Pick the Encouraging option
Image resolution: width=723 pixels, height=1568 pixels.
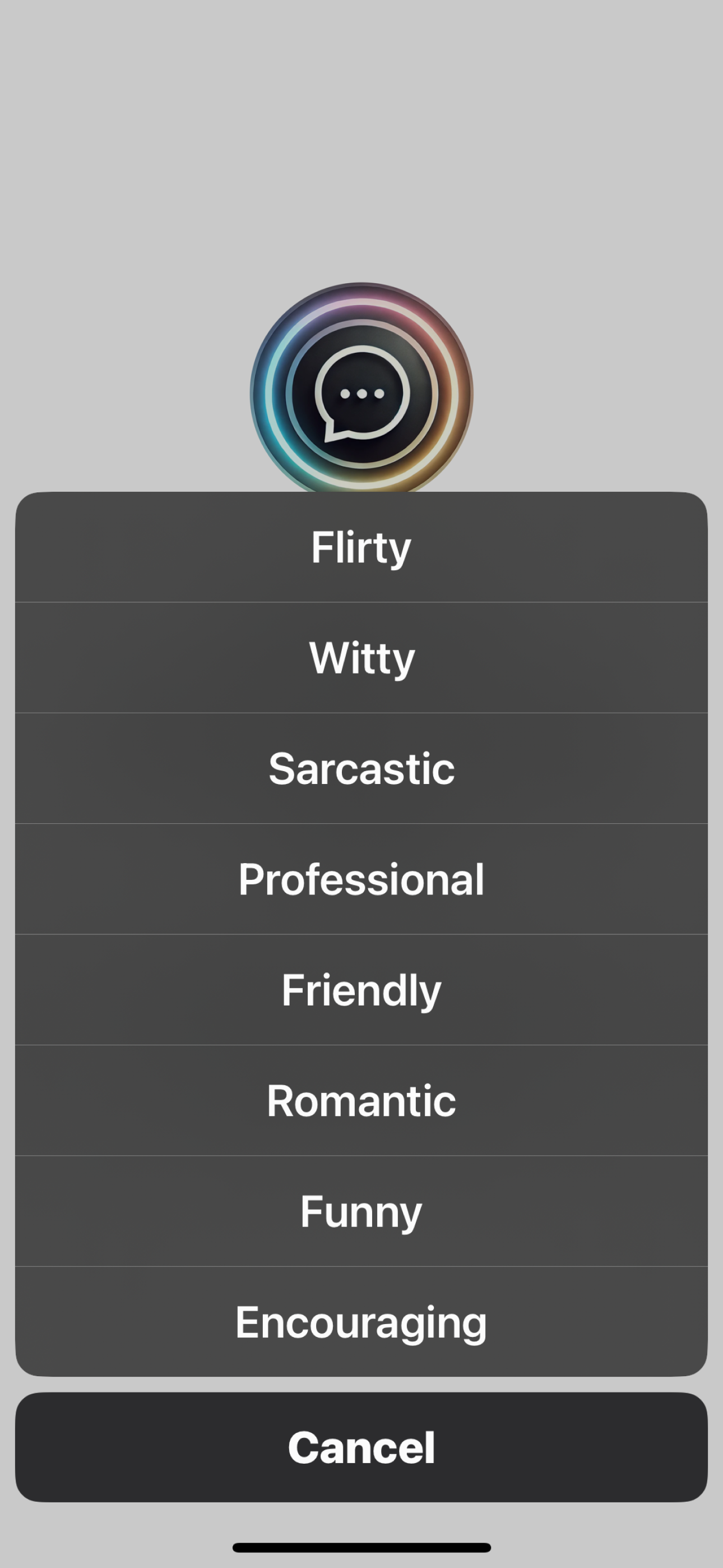point(361,1323)
